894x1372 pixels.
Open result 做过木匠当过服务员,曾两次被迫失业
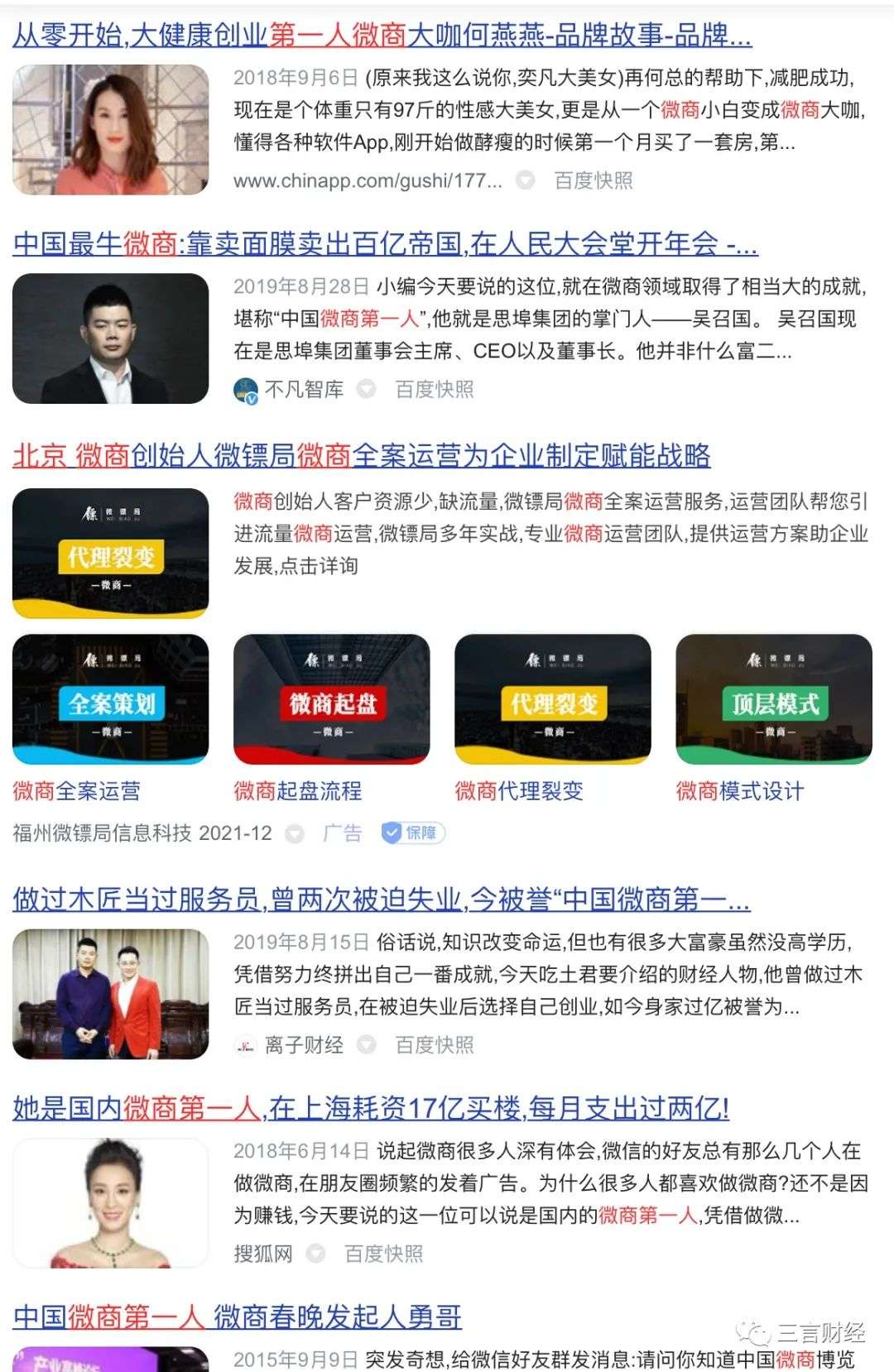tap(381, 899)
